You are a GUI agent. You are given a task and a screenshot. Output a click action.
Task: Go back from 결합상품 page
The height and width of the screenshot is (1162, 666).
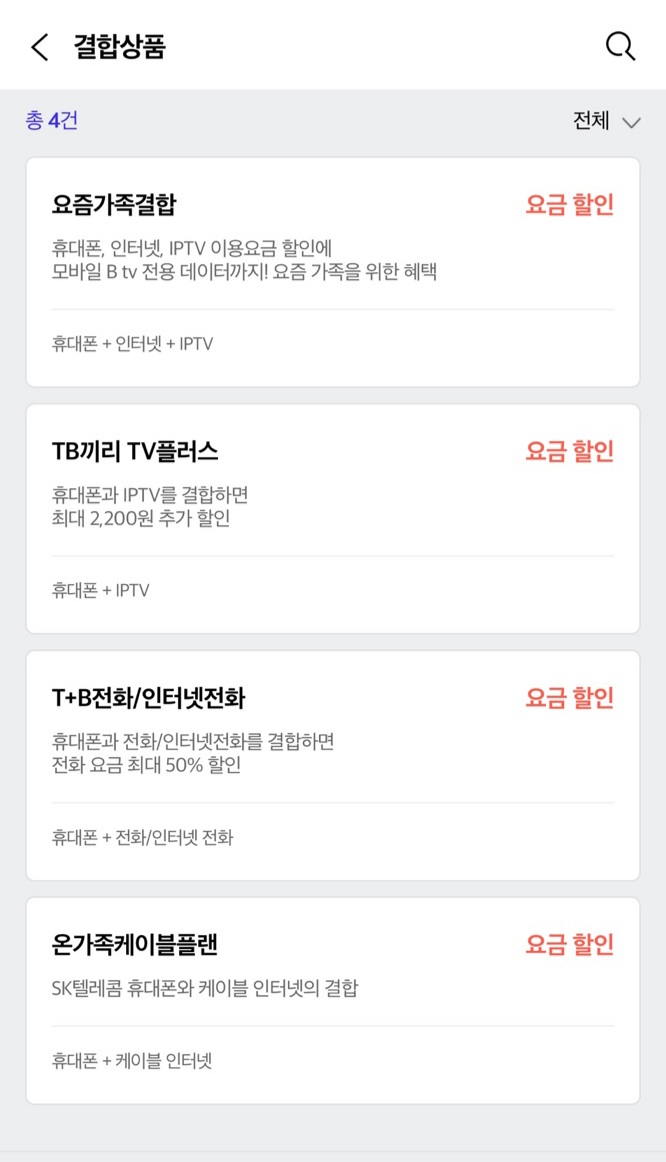(39, 47)
